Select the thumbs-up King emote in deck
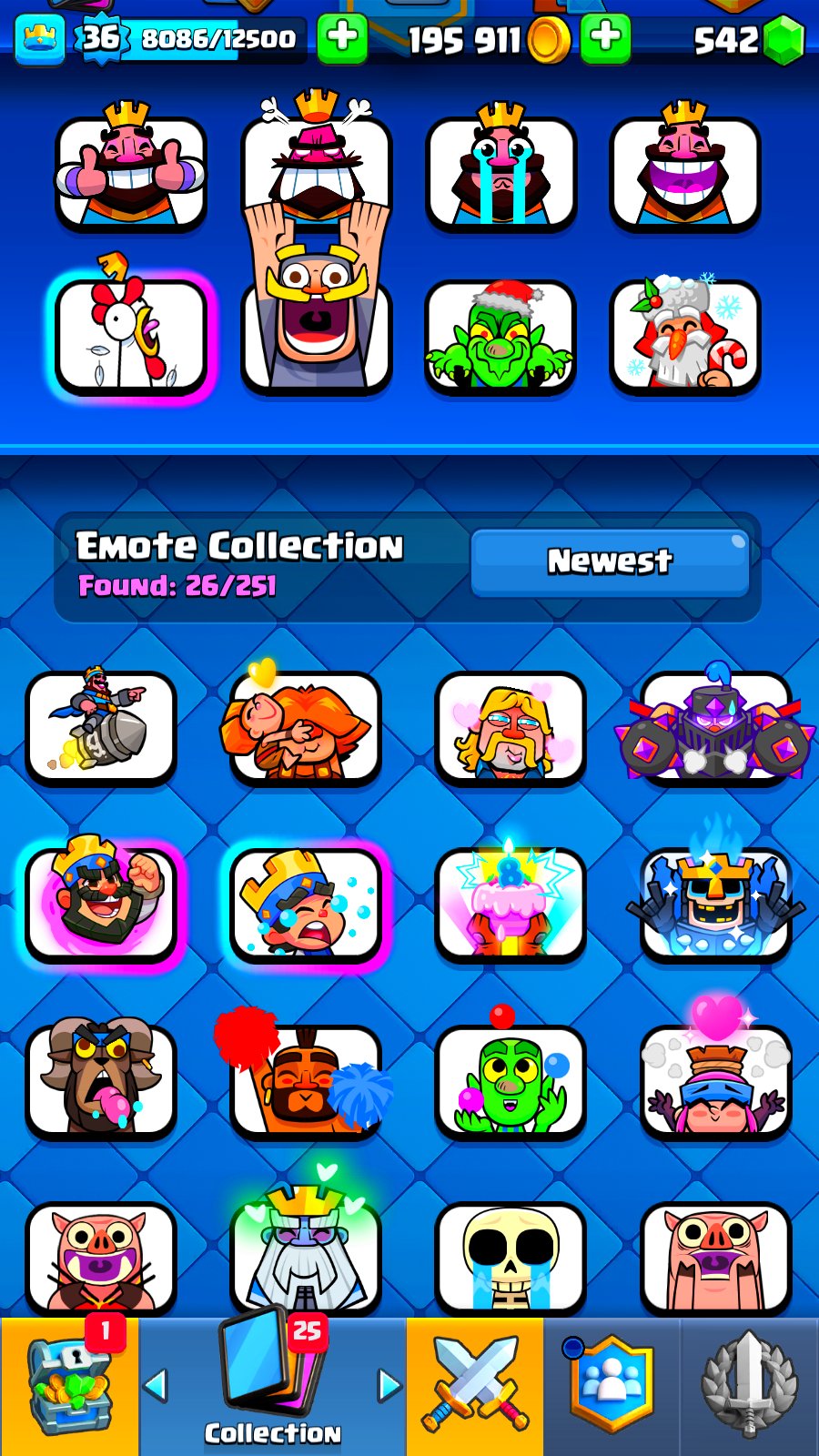 (131, 171)
